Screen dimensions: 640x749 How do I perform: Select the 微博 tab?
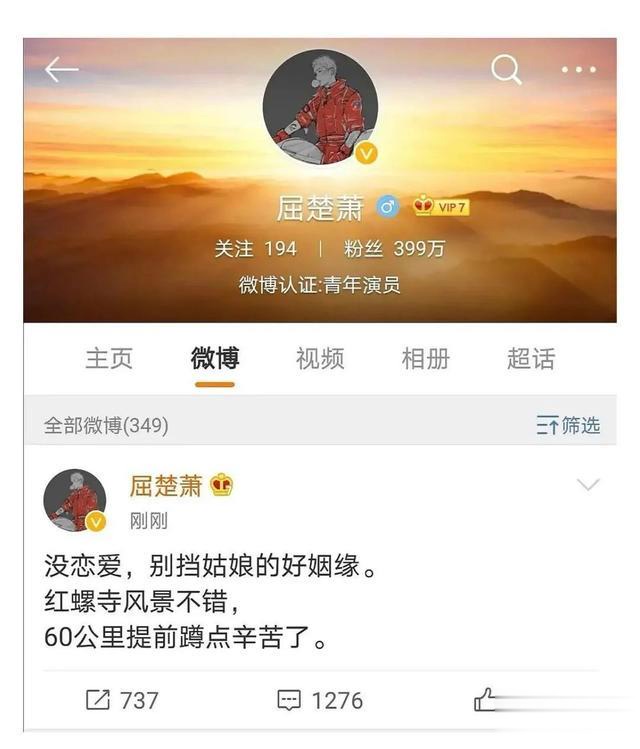[x=215, y=359]
